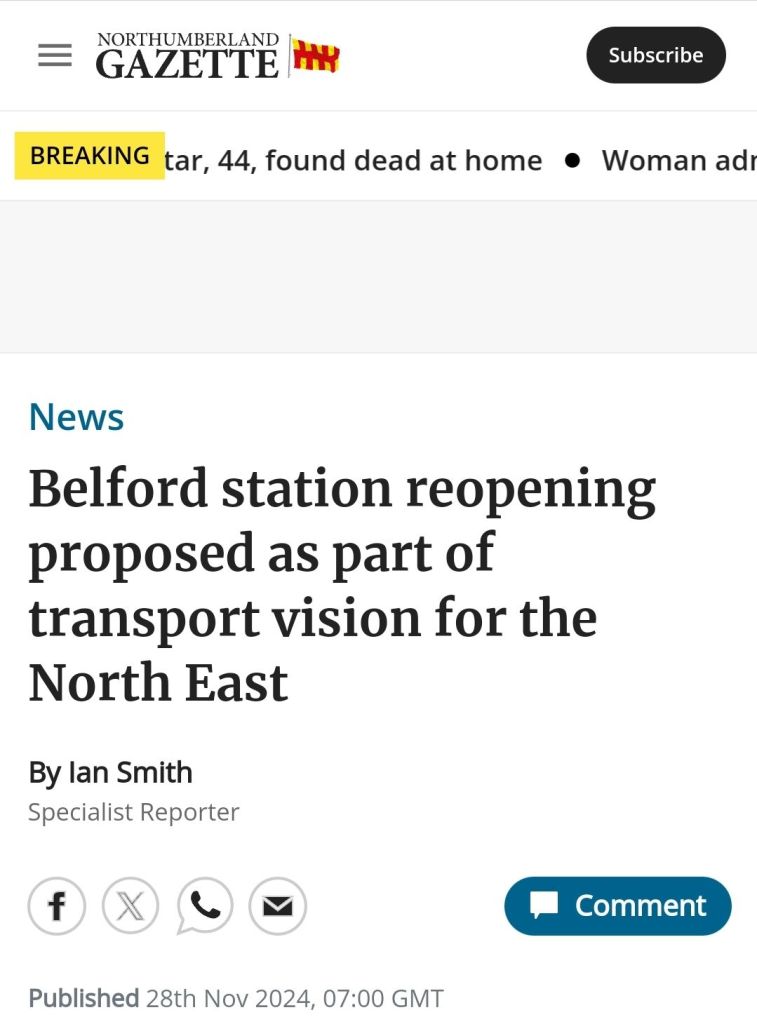Share article on Facebook
The image size is (757, 1024).
coord(56,906)
